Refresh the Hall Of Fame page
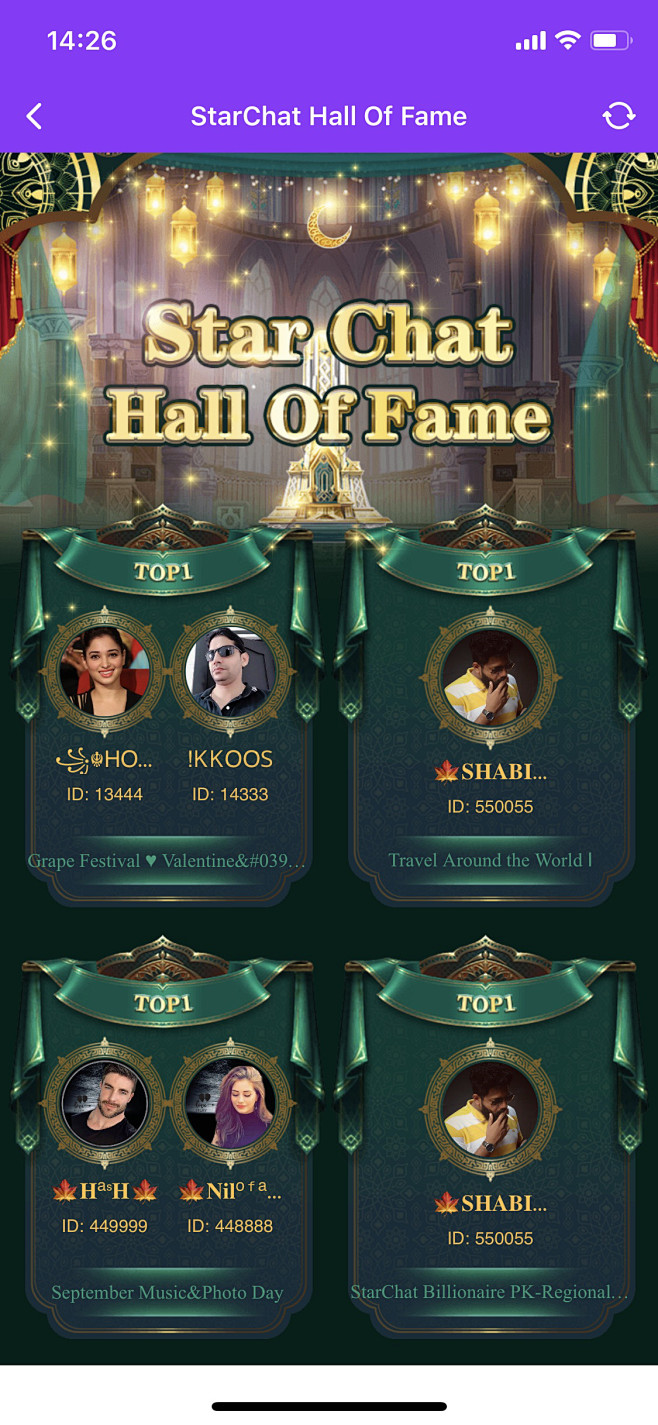The image size is (658, 1425). point(618,116)
